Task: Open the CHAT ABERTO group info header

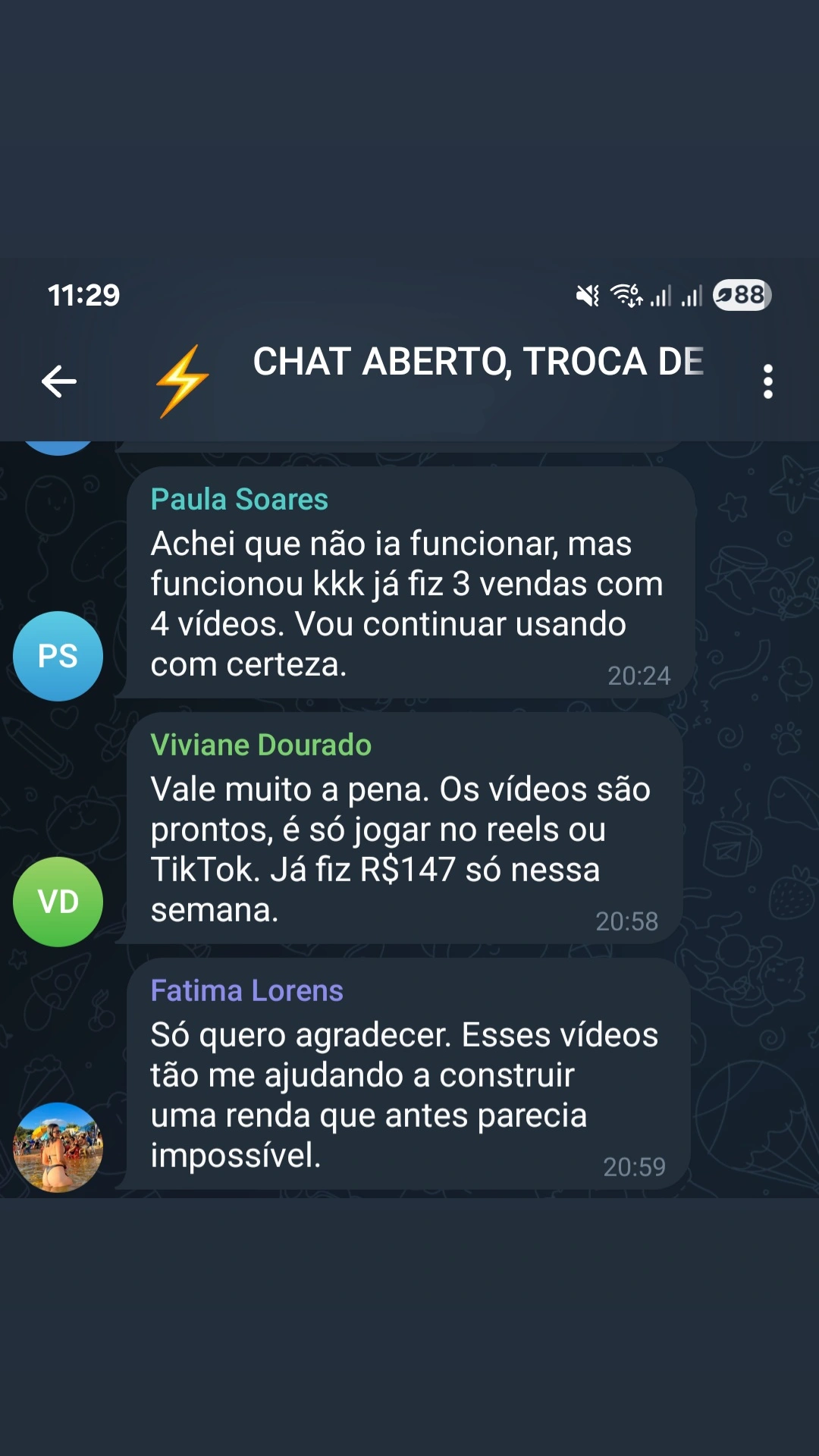Action: tap(478, 362)
